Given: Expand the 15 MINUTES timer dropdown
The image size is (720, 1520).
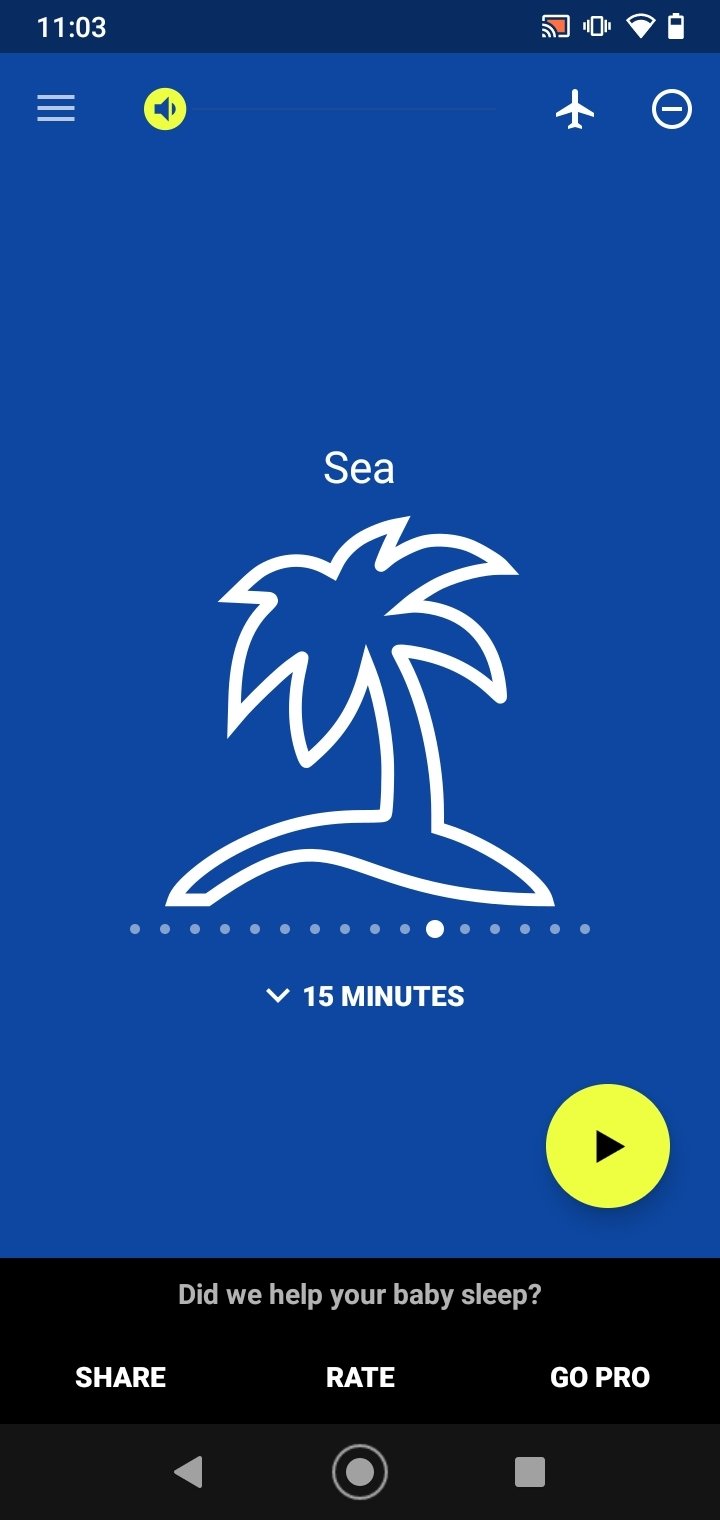Looking at the screenshot, I should 365,996.
